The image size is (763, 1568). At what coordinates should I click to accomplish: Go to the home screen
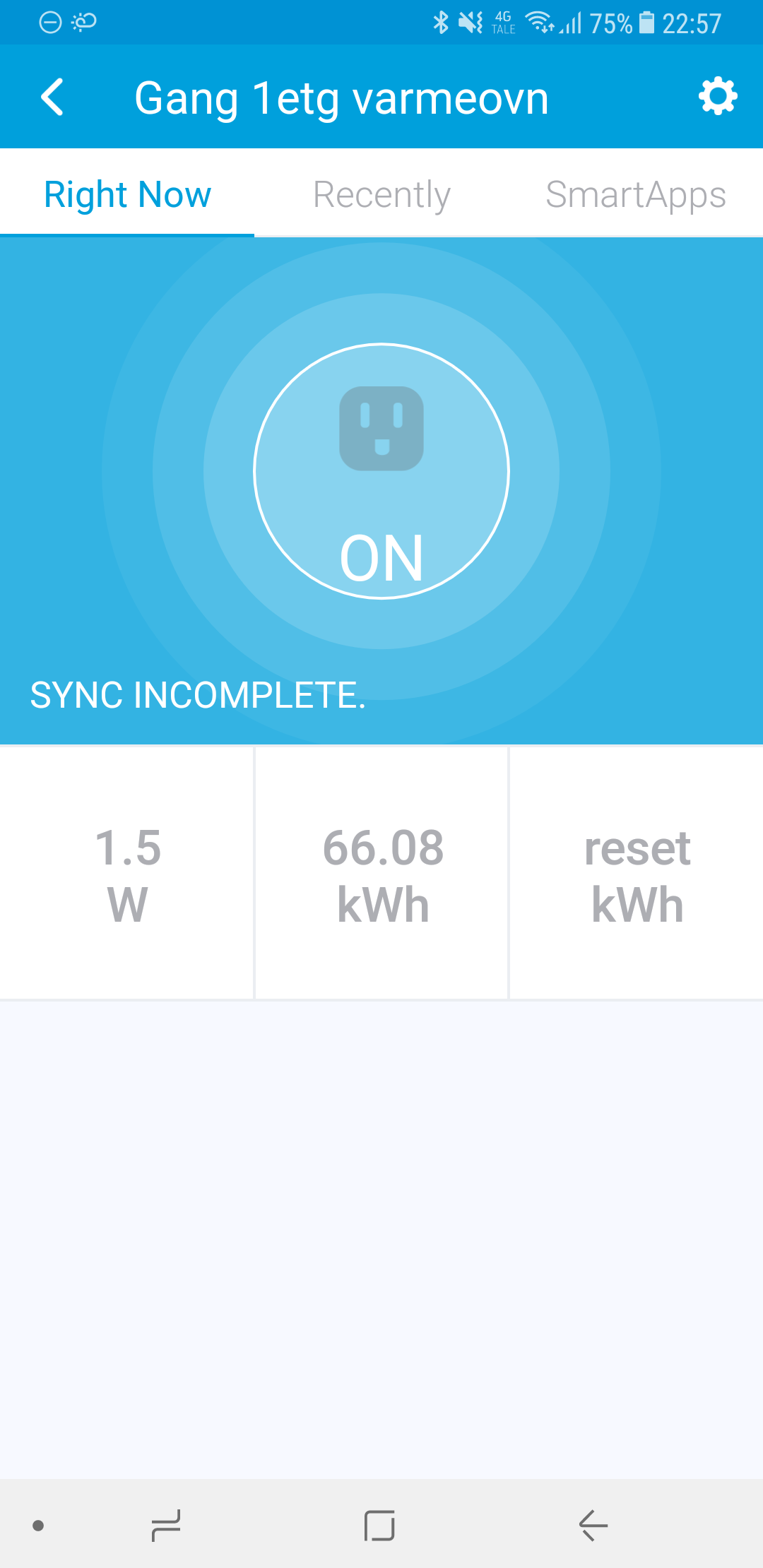pyautogui.click(x=379, y=1526)
